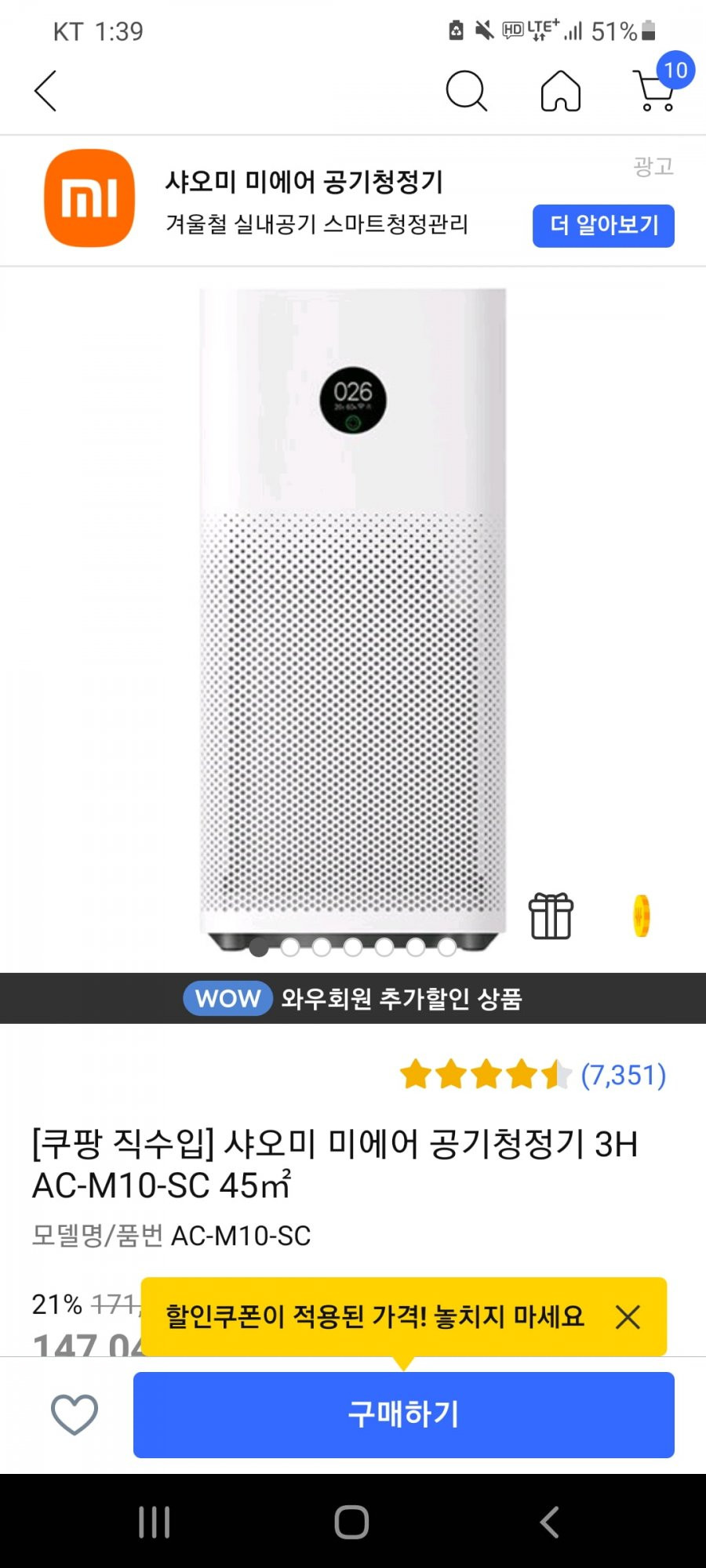The width and height of the screenshot is (706, 1568).
Task: Open search from the top bar
Action: (x=467, y=91)
